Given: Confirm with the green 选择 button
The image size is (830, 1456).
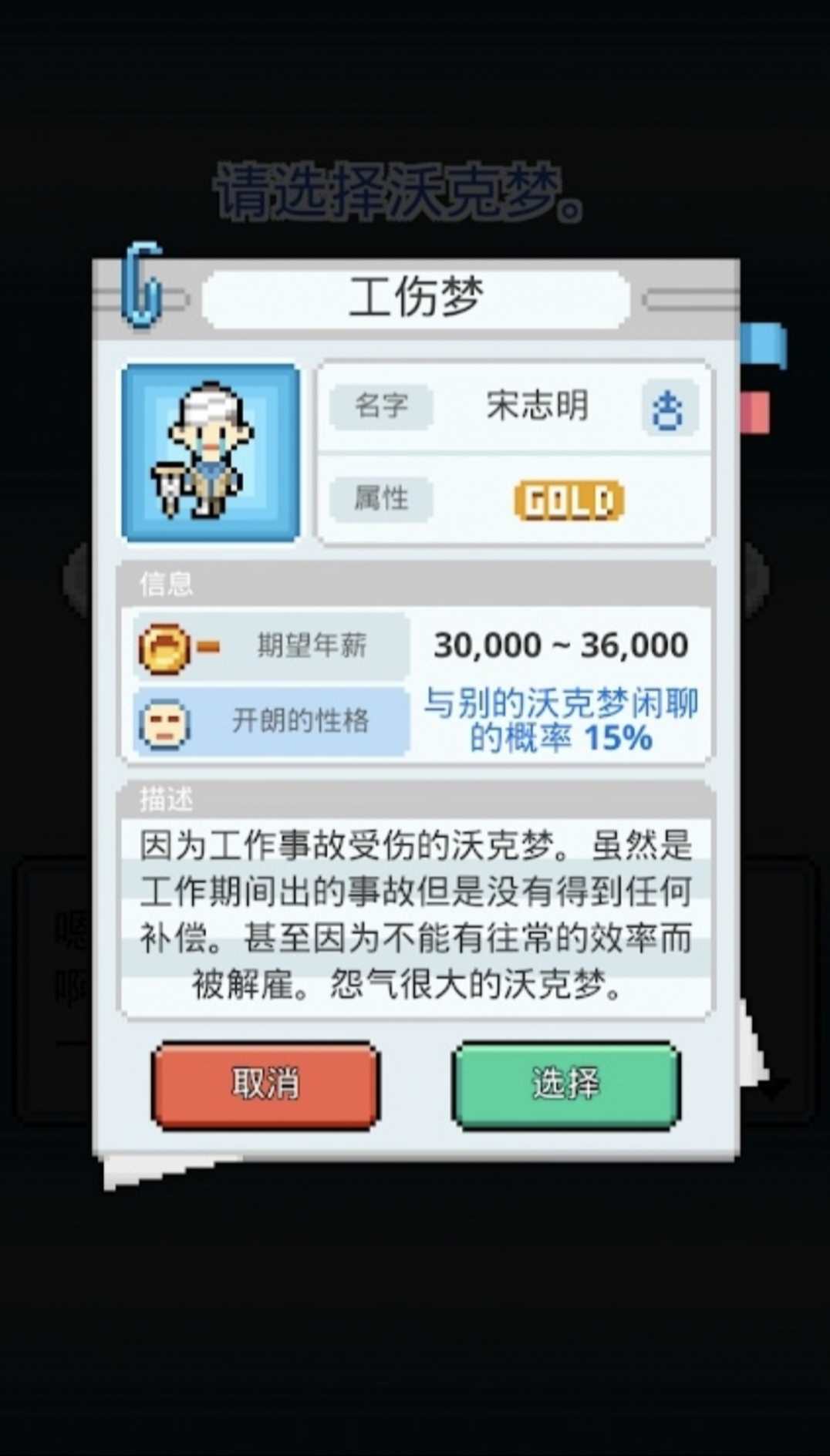Looking at the screenshot, I should (565, 1084).
